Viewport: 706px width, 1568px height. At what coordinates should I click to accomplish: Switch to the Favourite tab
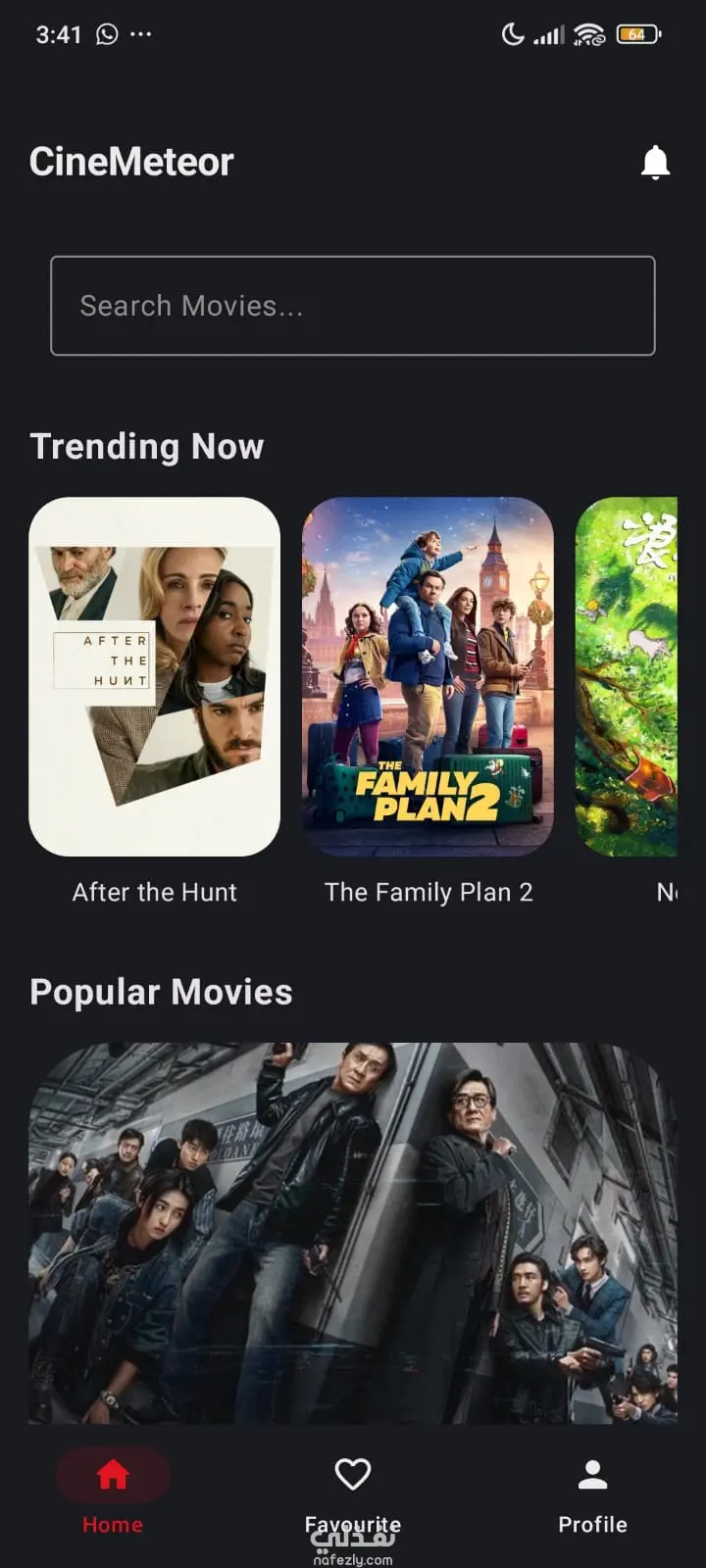352,1492
